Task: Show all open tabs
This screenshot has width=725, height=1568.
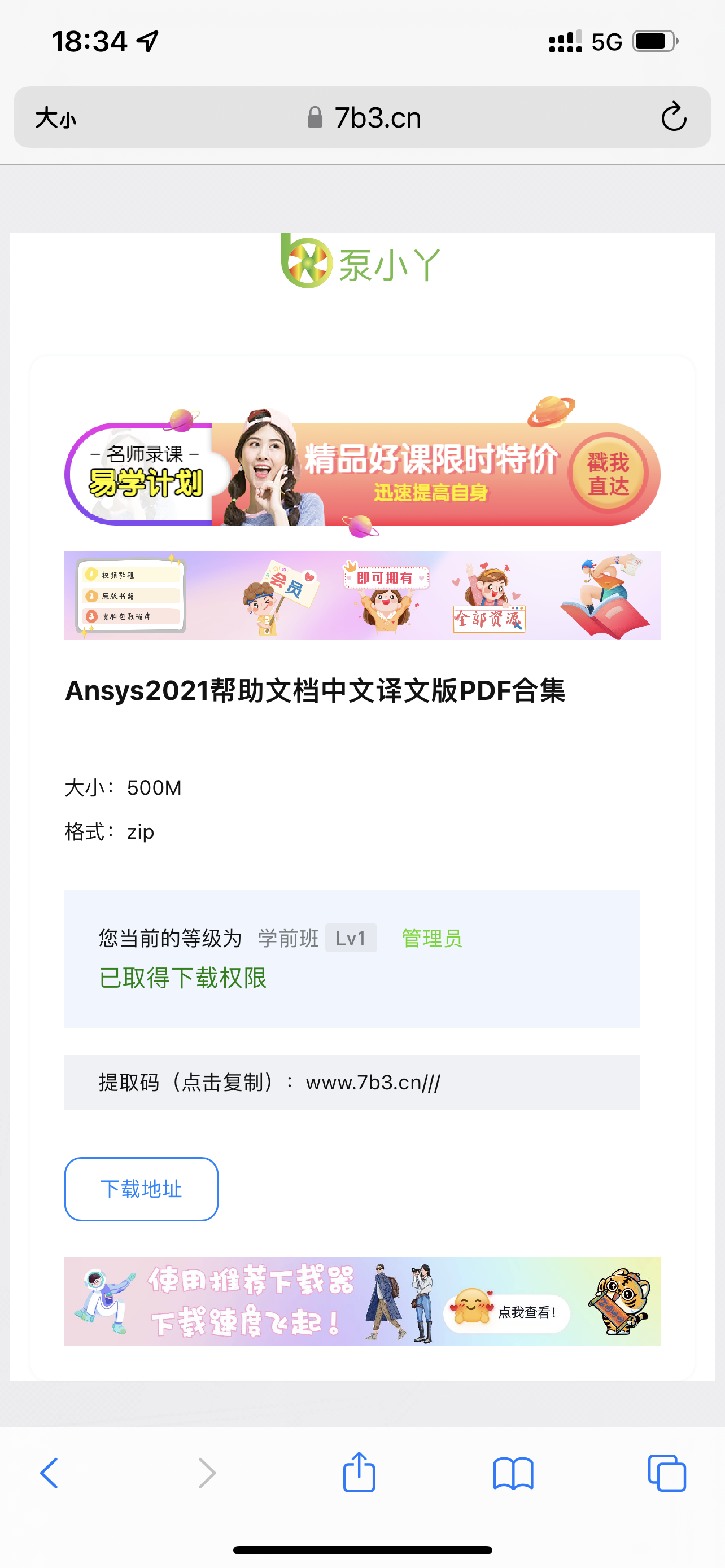Action: [667, 1473]
